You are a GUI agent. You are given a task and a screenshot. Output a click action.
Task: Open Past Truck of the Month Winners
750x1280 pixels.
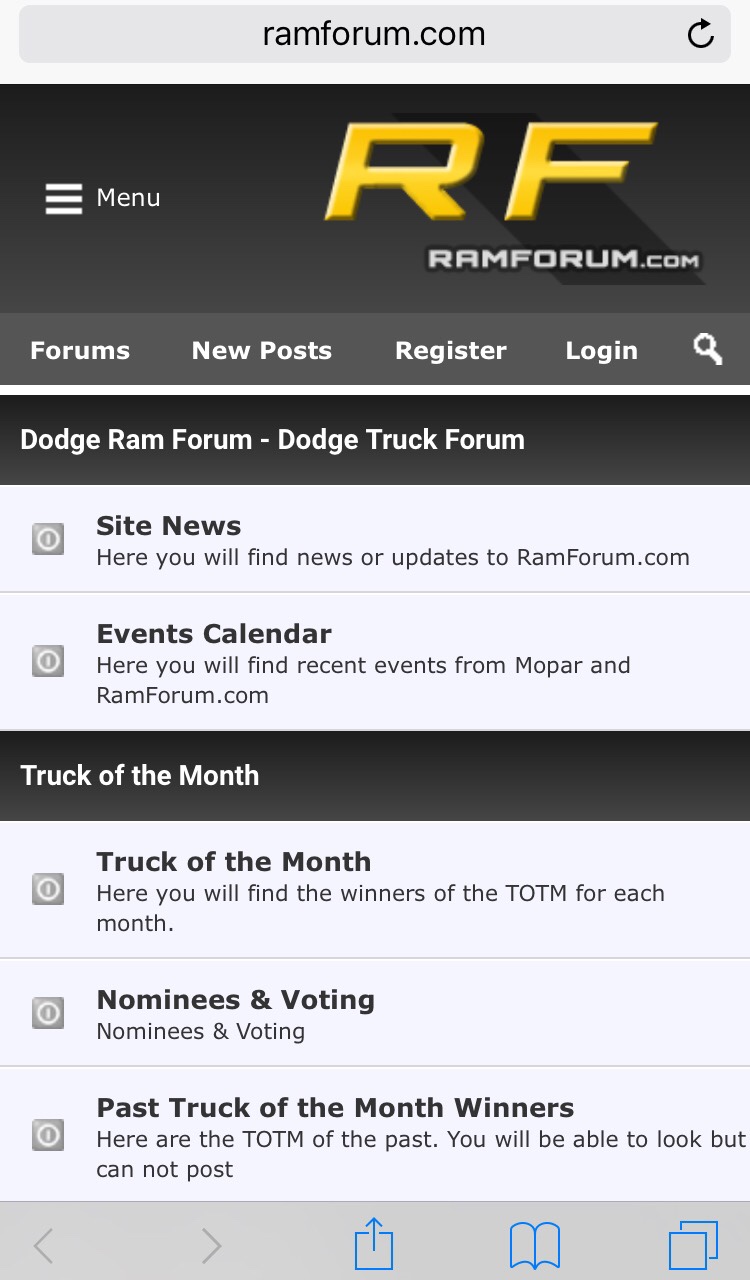(335, 1108)
